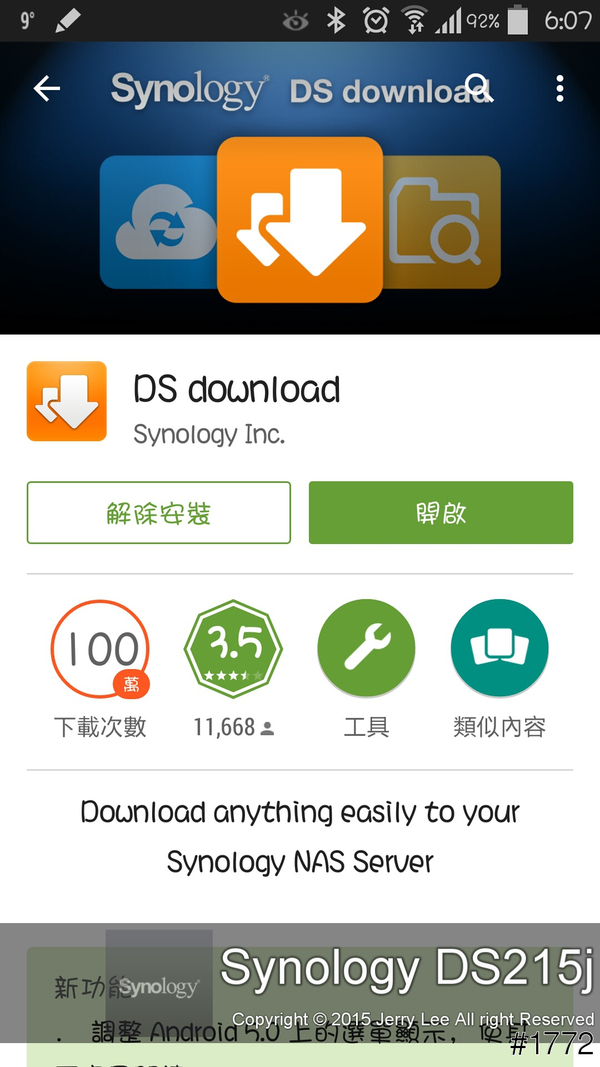Viewport: 600px width, 1067px height.
Task: Open the search magnifier in the header
Action: pyautogui.click(x=479, y=88)
